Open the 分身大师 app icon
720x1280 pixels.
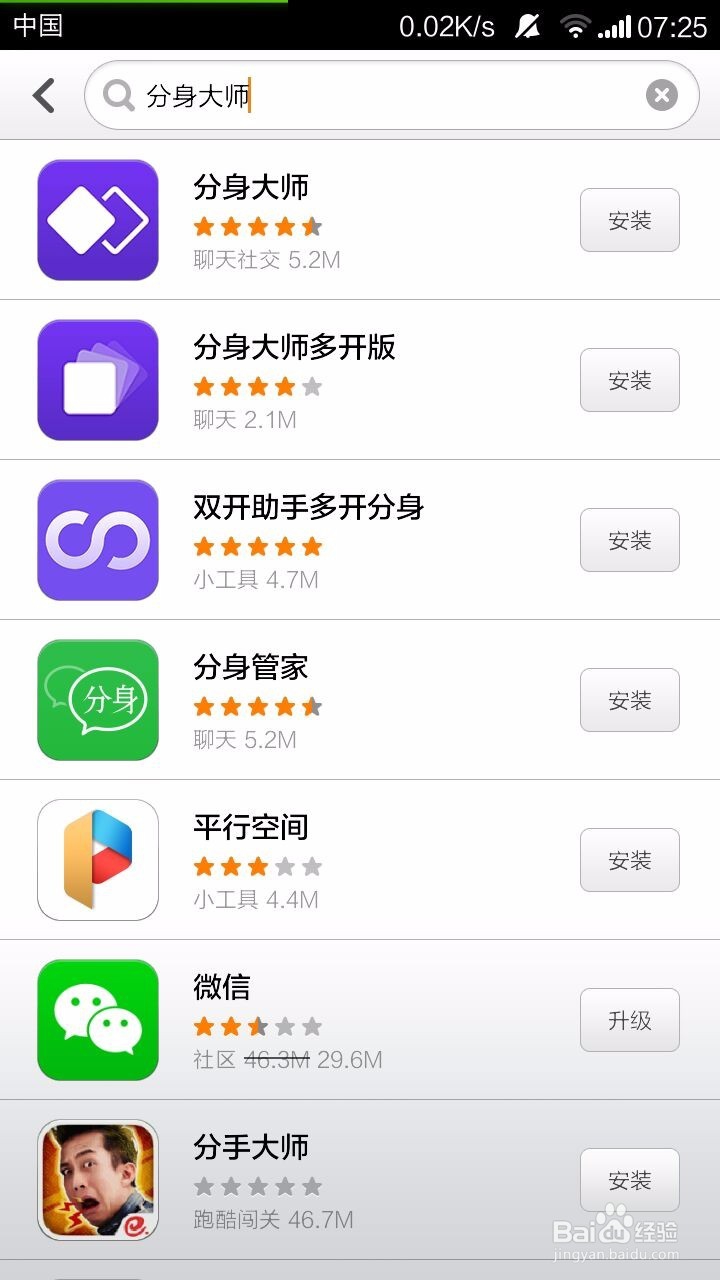(x=97, y=220)
